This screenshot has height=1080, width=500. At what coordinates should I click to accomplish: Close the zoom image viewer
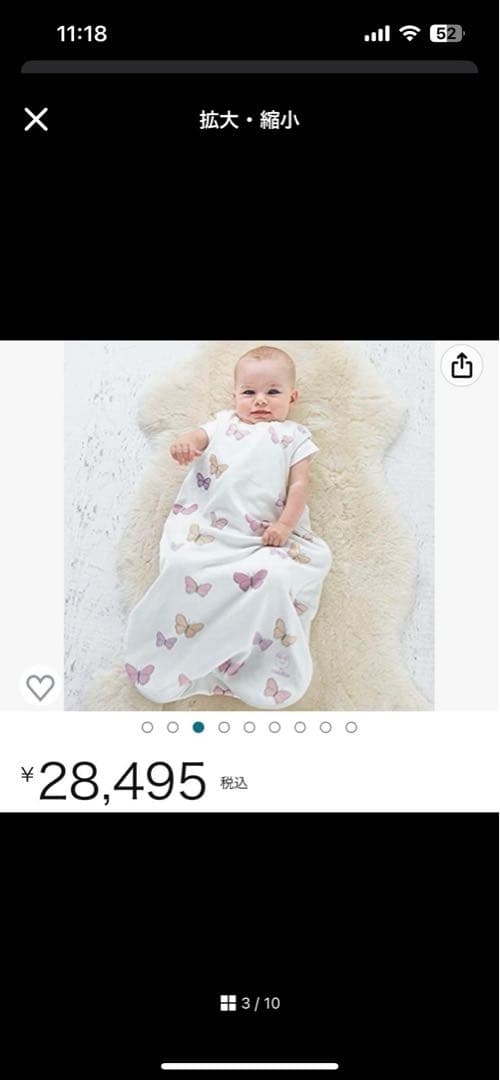point(36,119)
